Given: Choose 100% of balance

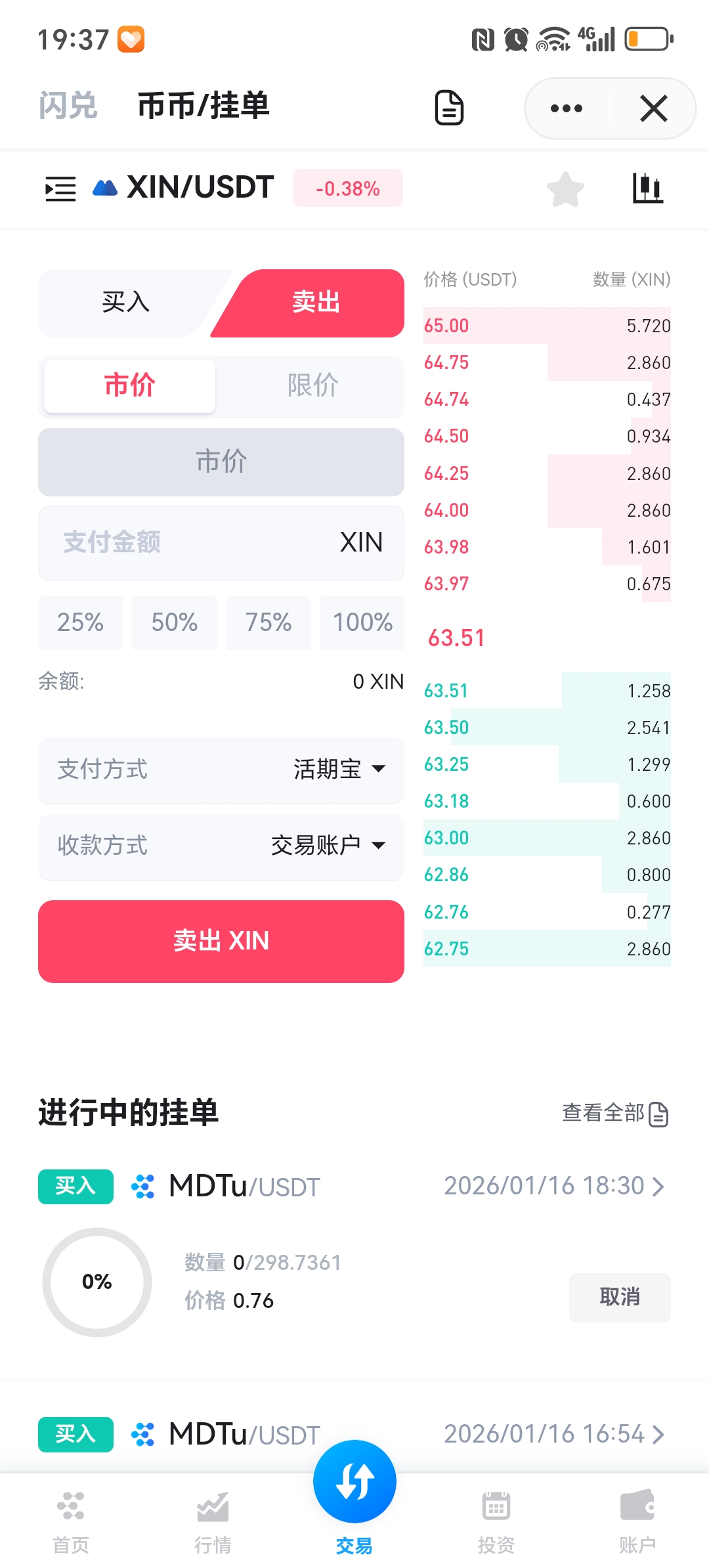Looking at the screenshot, I should [x=362, y=622].
